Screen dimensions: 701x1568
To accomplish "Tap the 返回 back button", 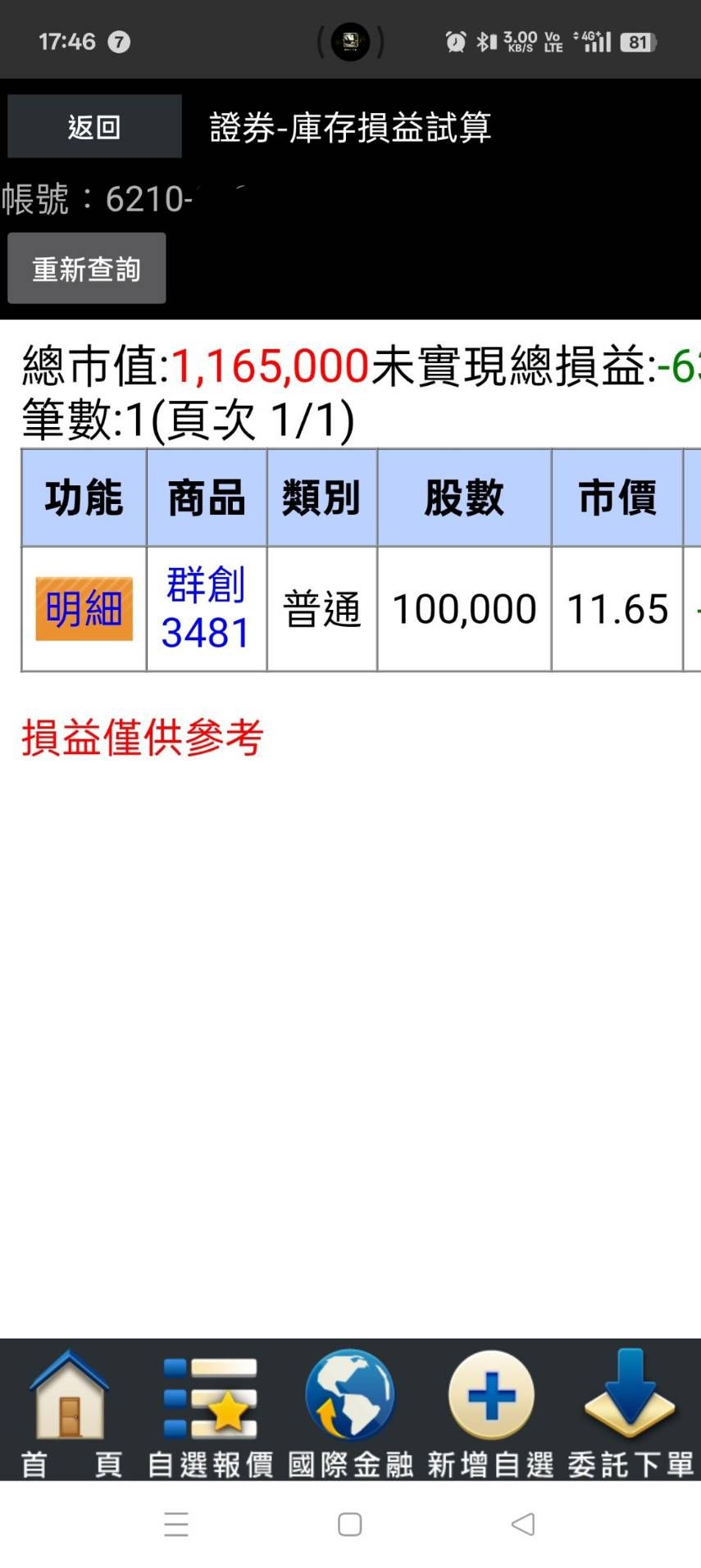I will pyautogui.click(x=94, y=126).
